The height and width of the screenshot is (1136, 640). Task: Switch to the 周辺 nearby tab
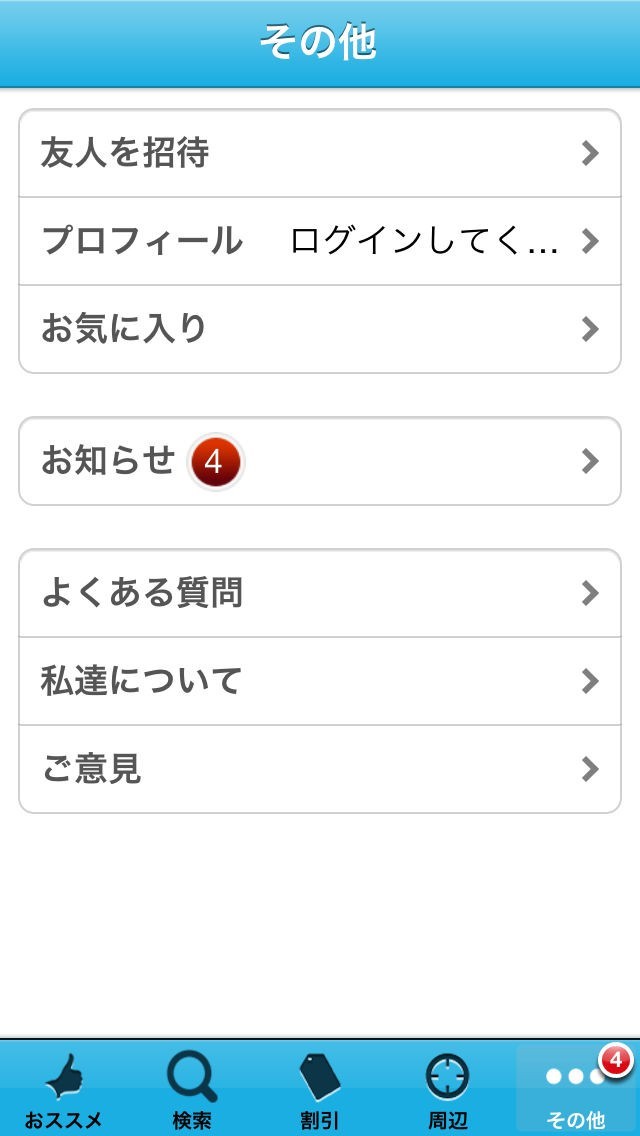tap(448, 1088)
